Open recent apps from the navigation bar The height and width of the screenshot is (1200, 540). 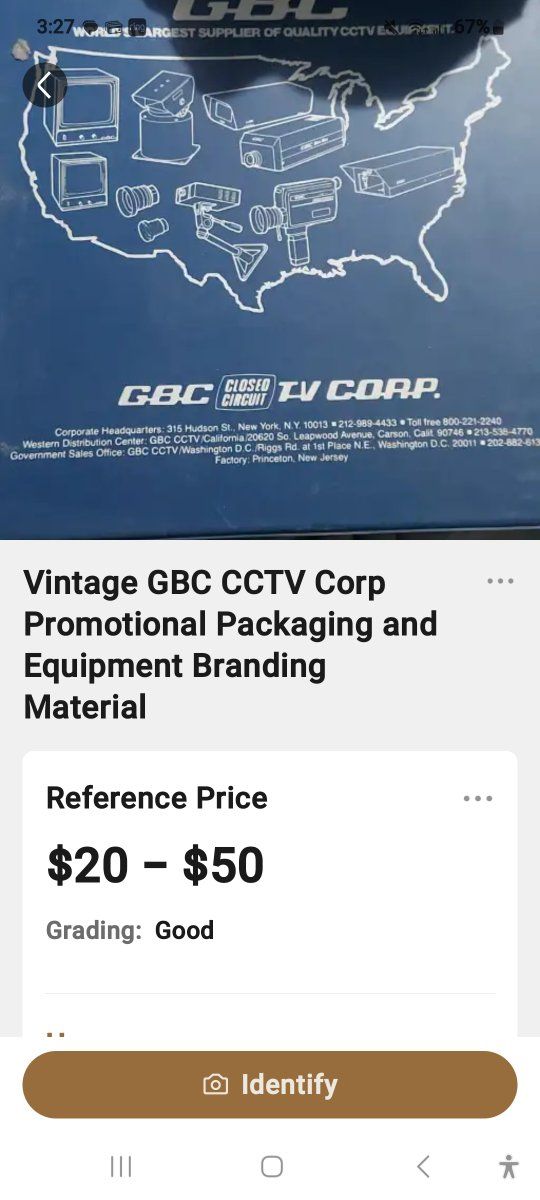pos(121,1166)
